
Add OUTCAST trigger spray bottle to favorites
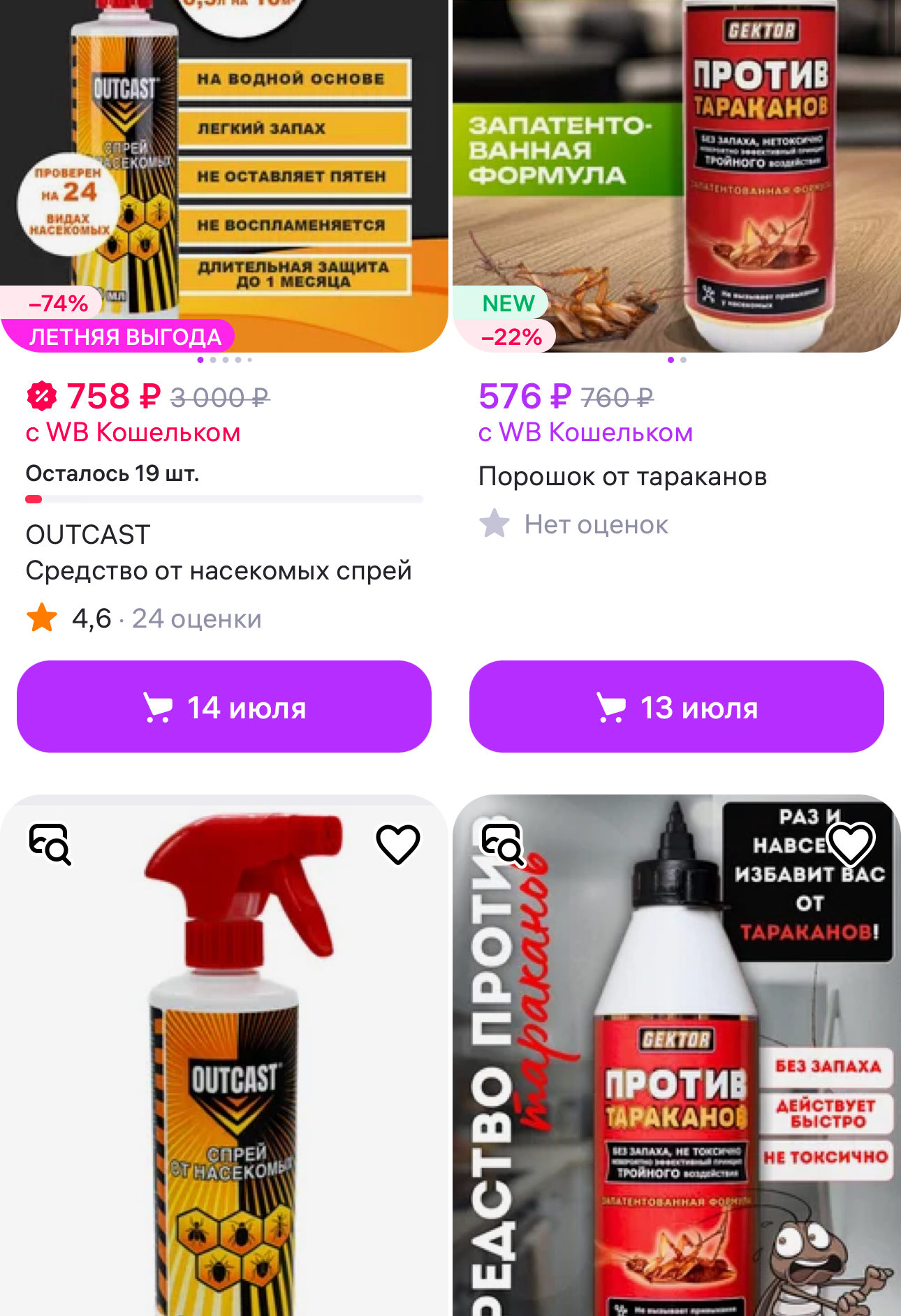398,843
